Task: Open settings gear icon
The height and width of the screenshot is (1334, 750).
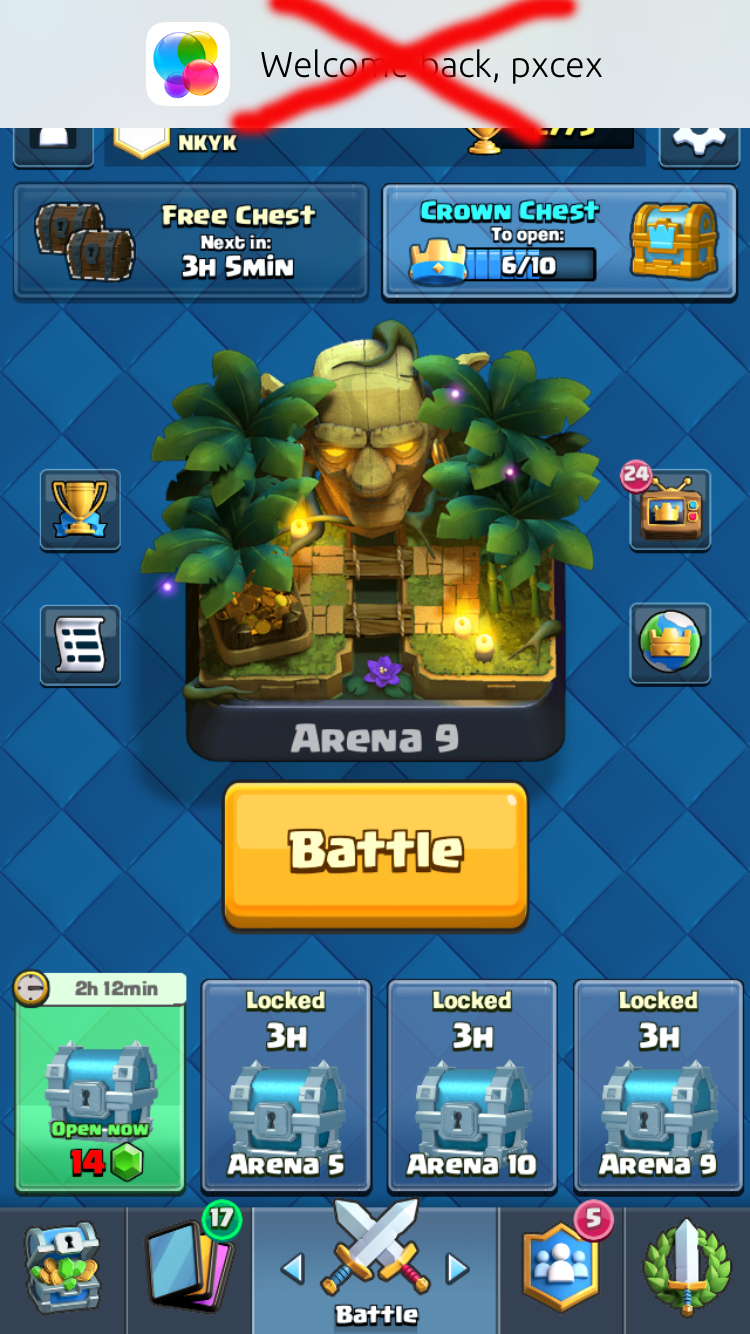Action: 698,142
